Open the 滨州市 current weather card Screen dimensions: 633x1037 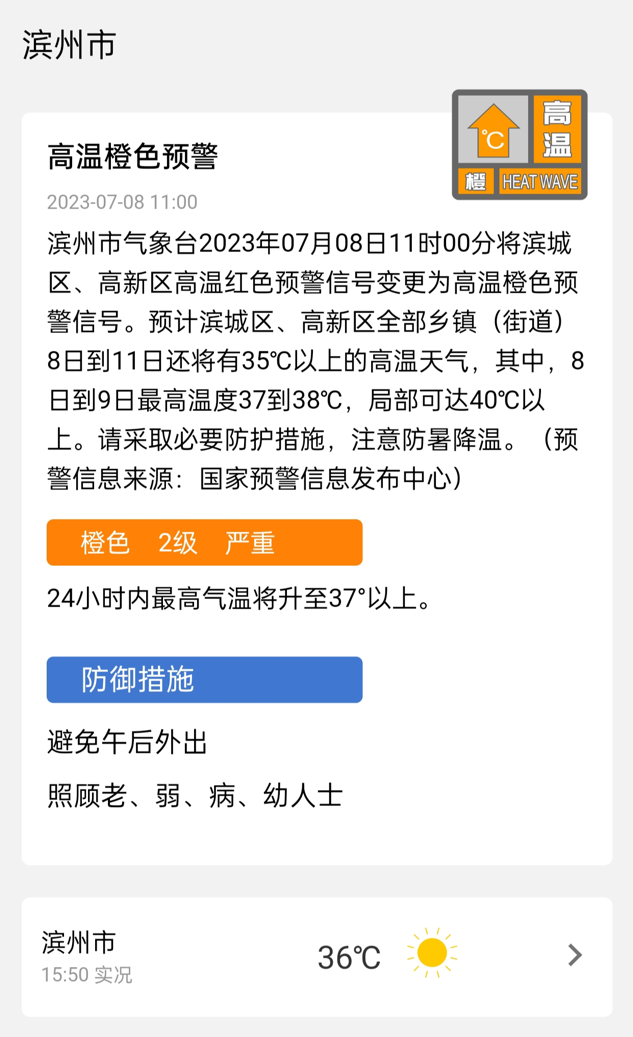tap(317, 956)
